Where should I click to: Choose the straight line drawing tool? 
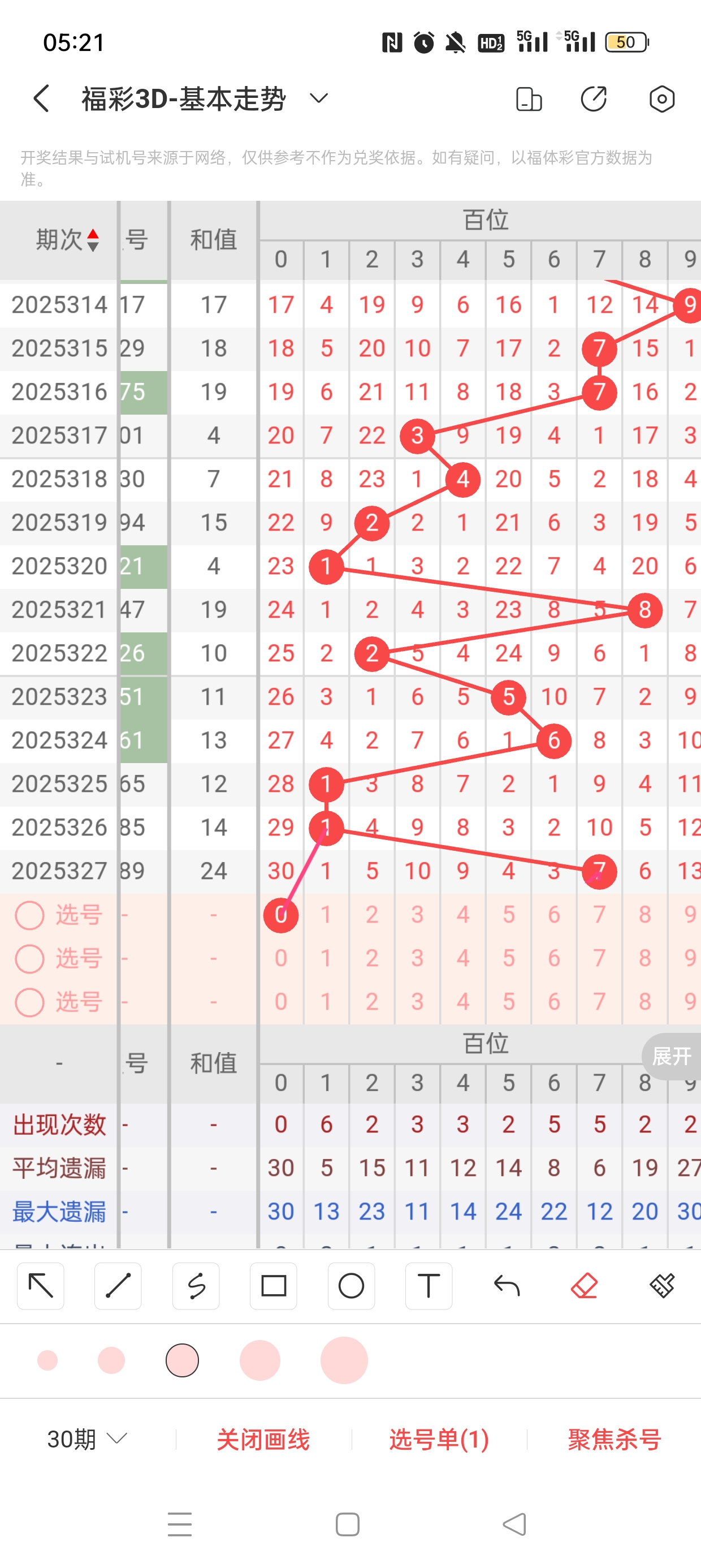click(x=118, y=1286)
